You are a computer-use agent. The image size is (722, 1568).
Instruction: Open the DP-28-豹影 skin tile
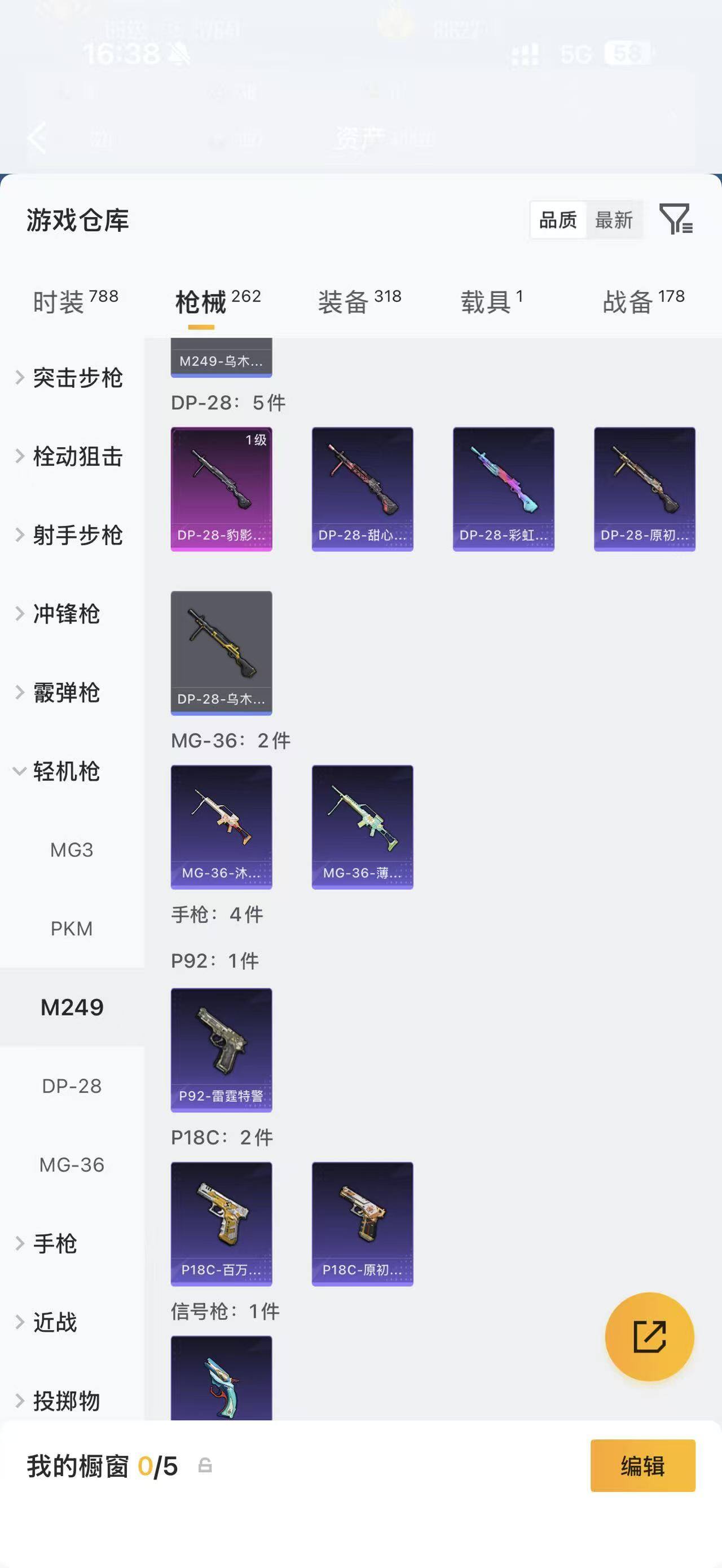click(x=222, y=489)
